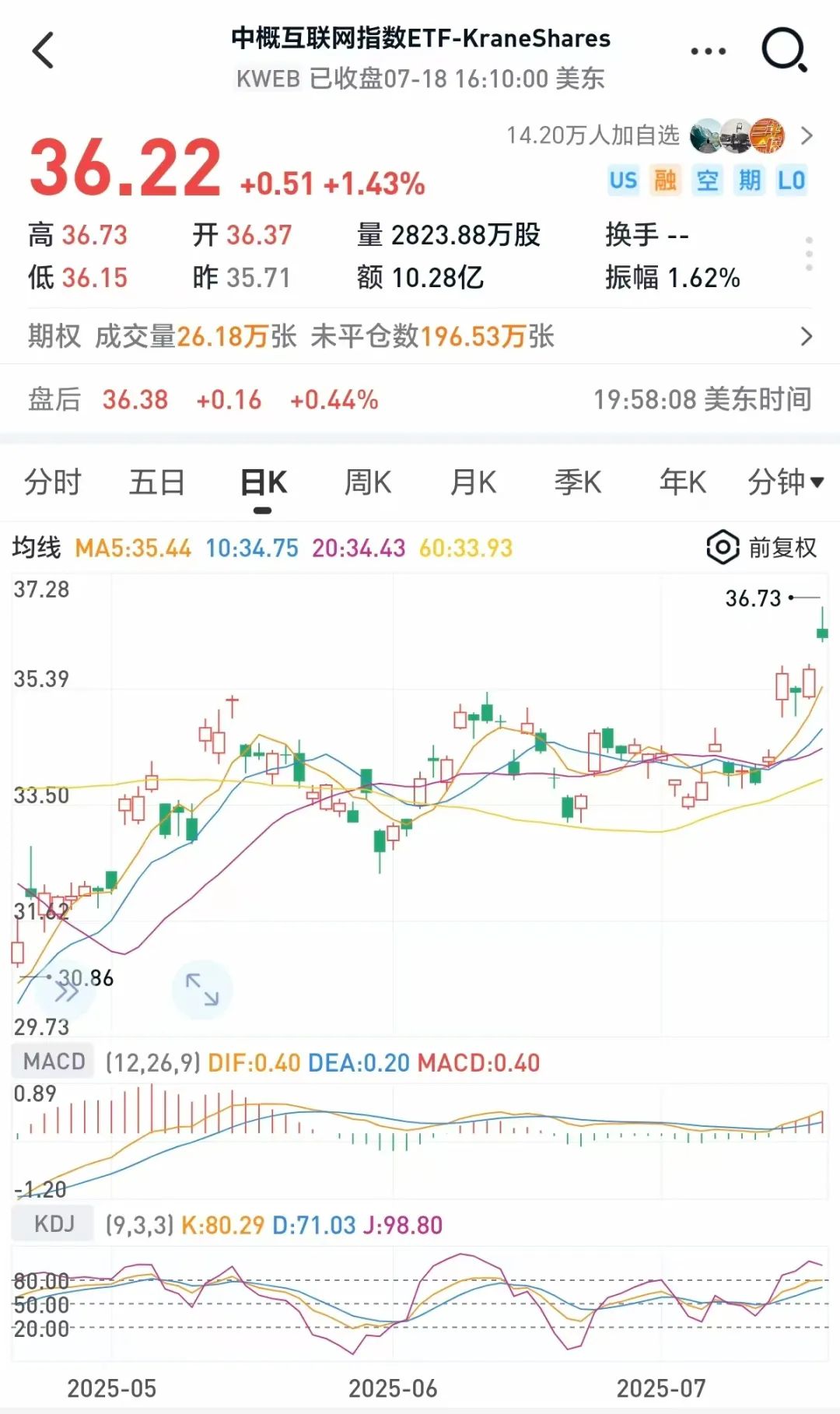Change the MACD indicator selector
840x1414 pixels.
(54, 1061)
